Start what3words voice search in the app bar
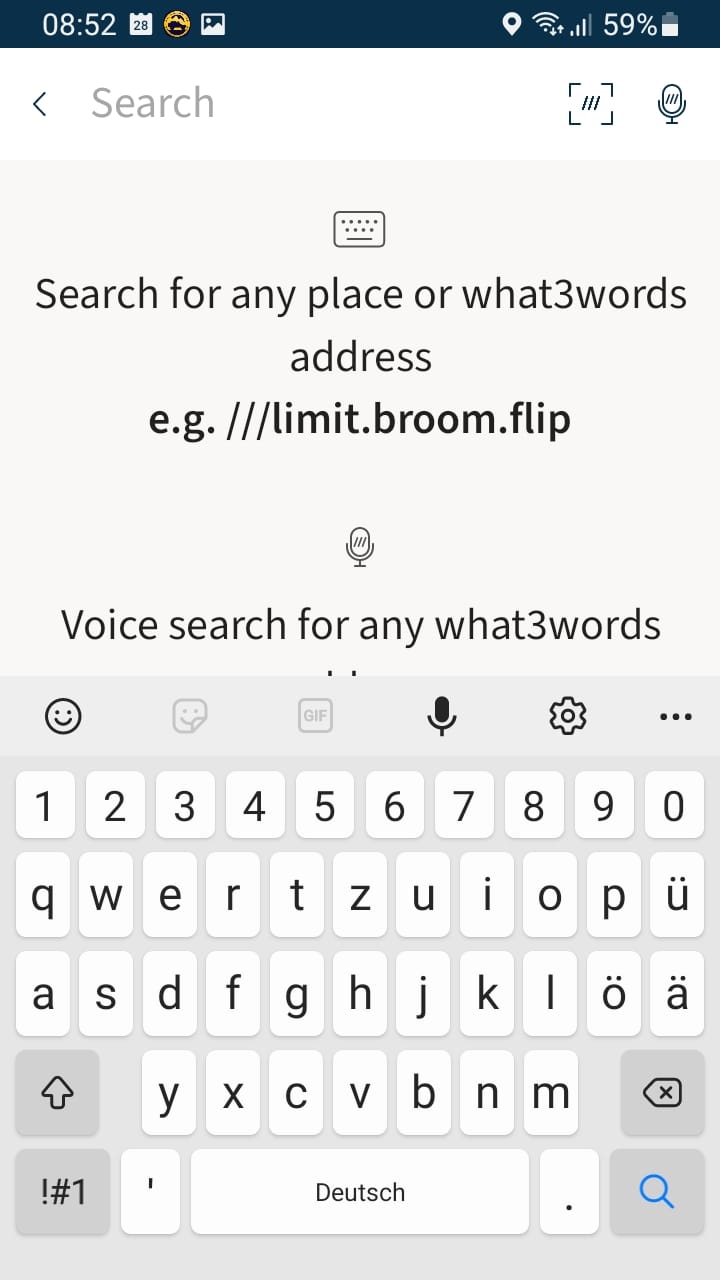This screenshot has height=1280, width=720. coord(672,104)
